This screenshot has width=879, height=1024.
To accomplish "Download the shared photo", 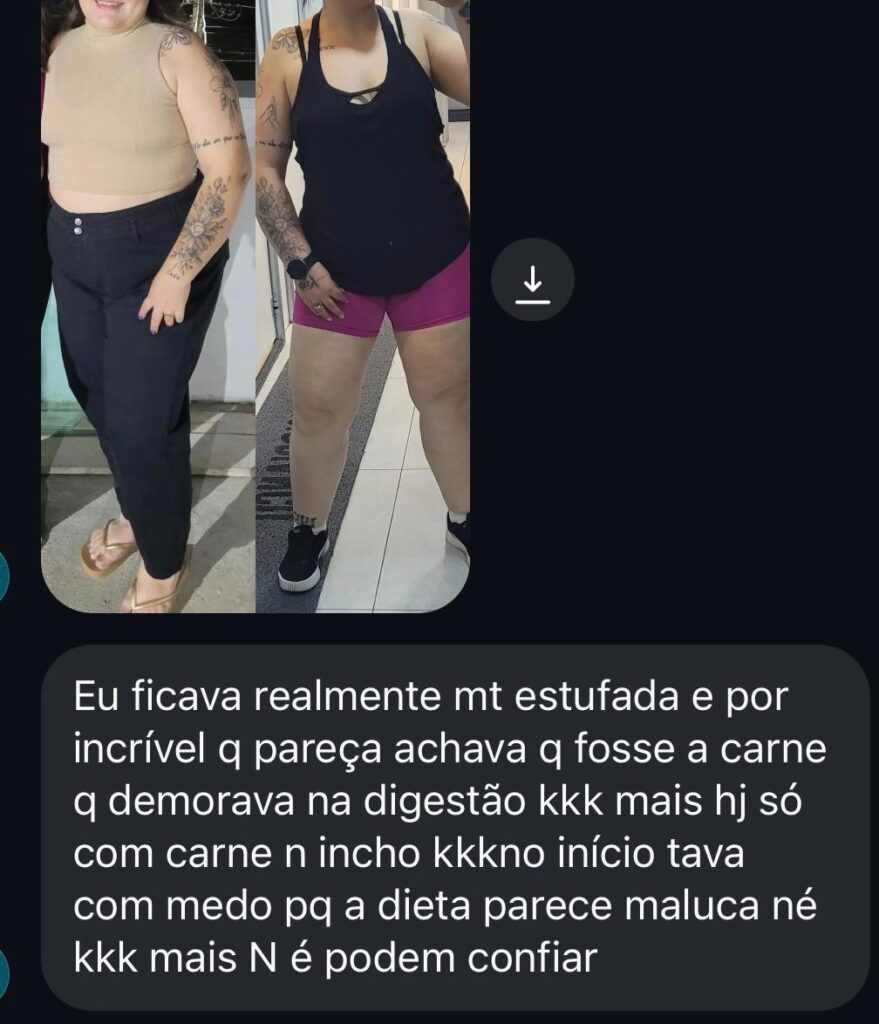I will [x=532, y=280].
